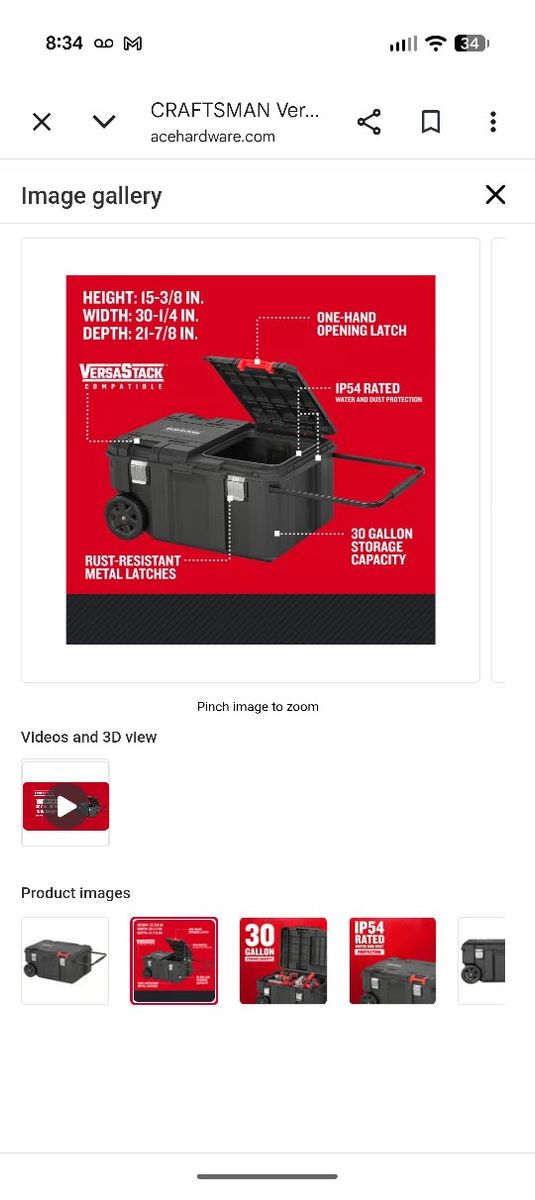Select the first product image of the tool chest
This screenshot has height=1200, width=535.
[65, 961]
